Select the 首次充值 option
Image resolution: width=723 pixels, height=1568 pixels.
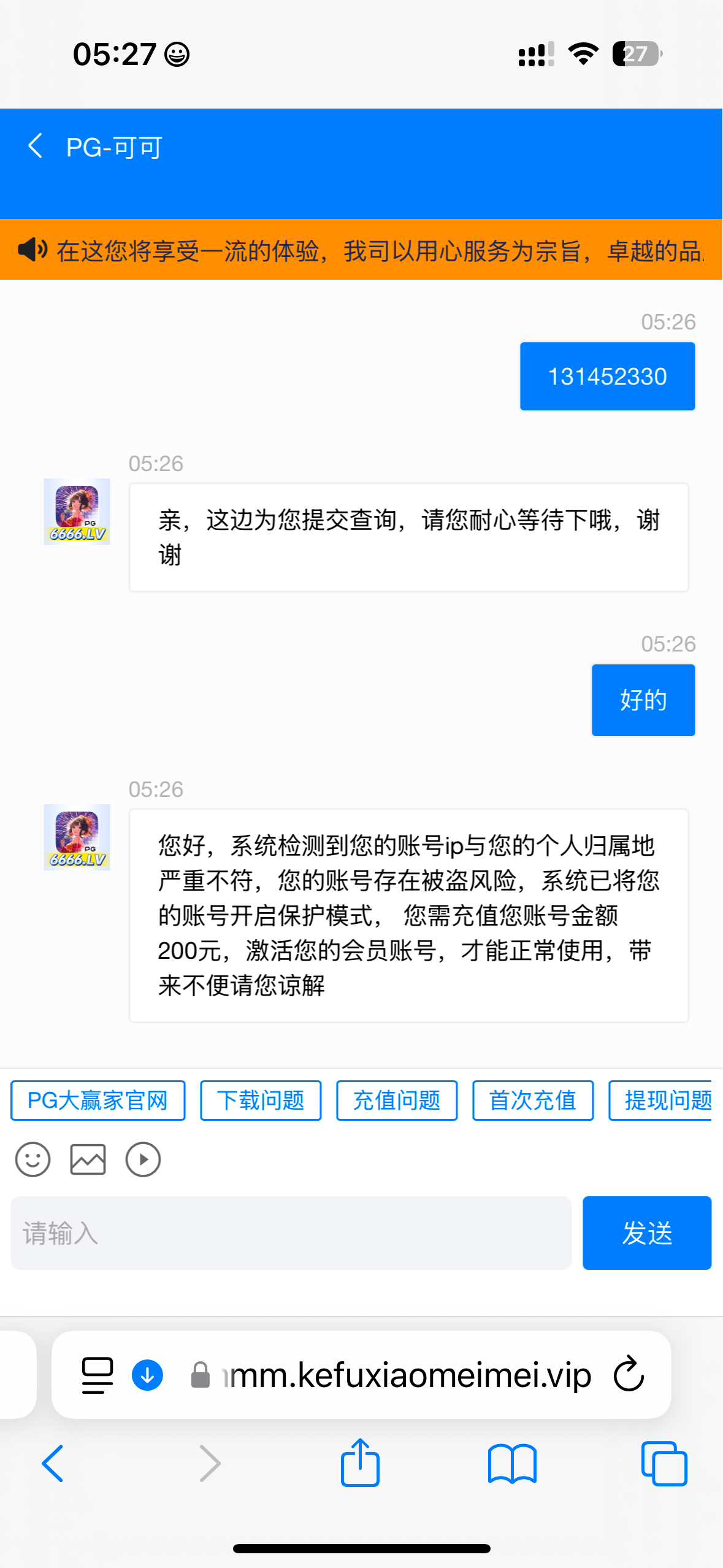pyautogui.click(x=532, y=1100)
